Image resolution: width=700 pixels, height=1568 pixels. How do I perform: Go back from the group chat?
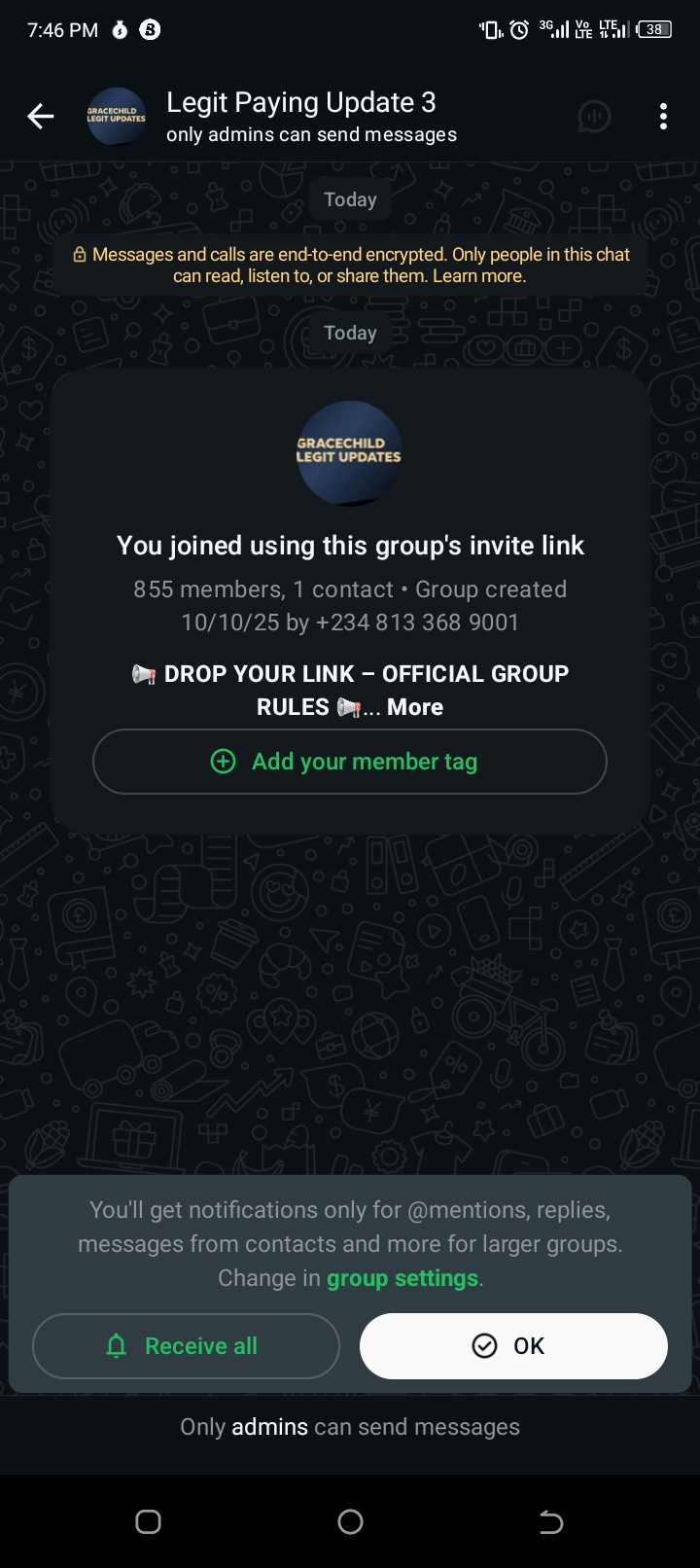(x=41, y=117)
